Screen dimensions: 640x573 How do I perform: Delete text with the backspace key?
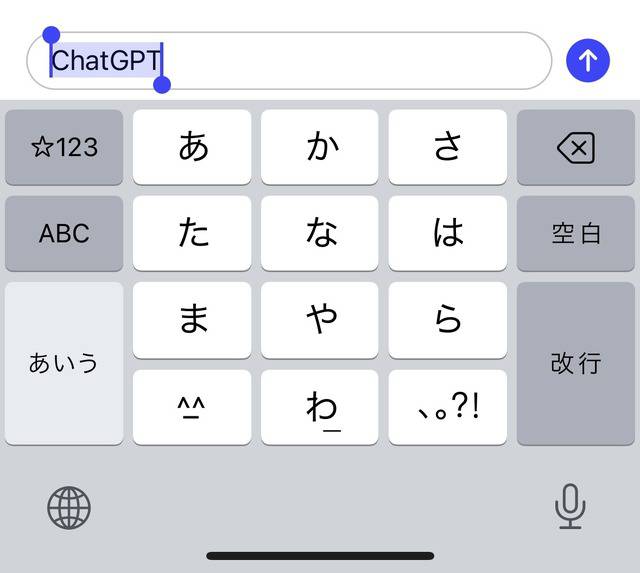[x=575, y=148]
